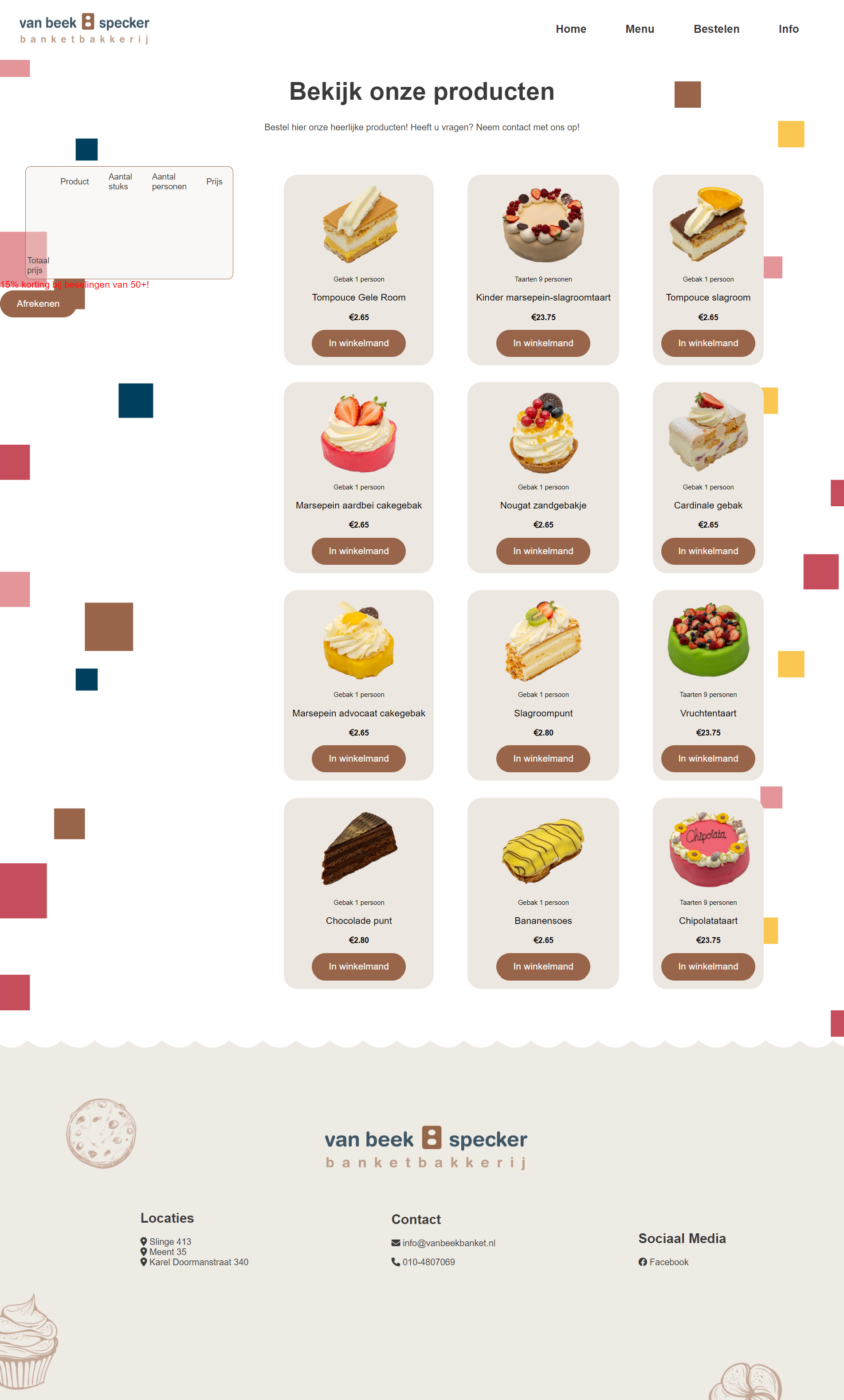844x1400 pixels.
Task: Tap the info@vanbeekbanket.nl email link
Action: pyautogui.click(x=448, y=1243)
